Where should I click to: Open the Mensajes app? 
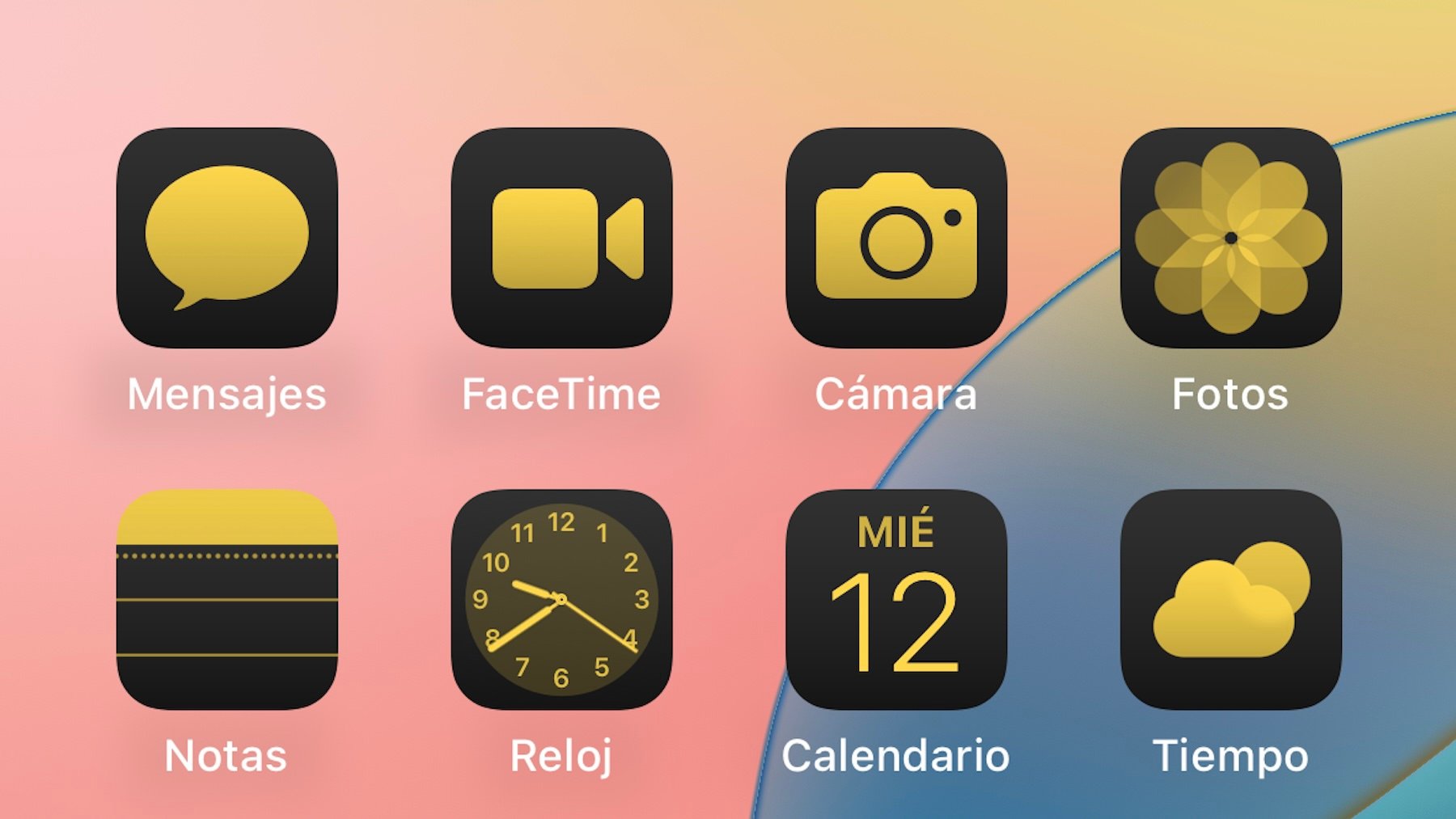[x=227, y=238]
